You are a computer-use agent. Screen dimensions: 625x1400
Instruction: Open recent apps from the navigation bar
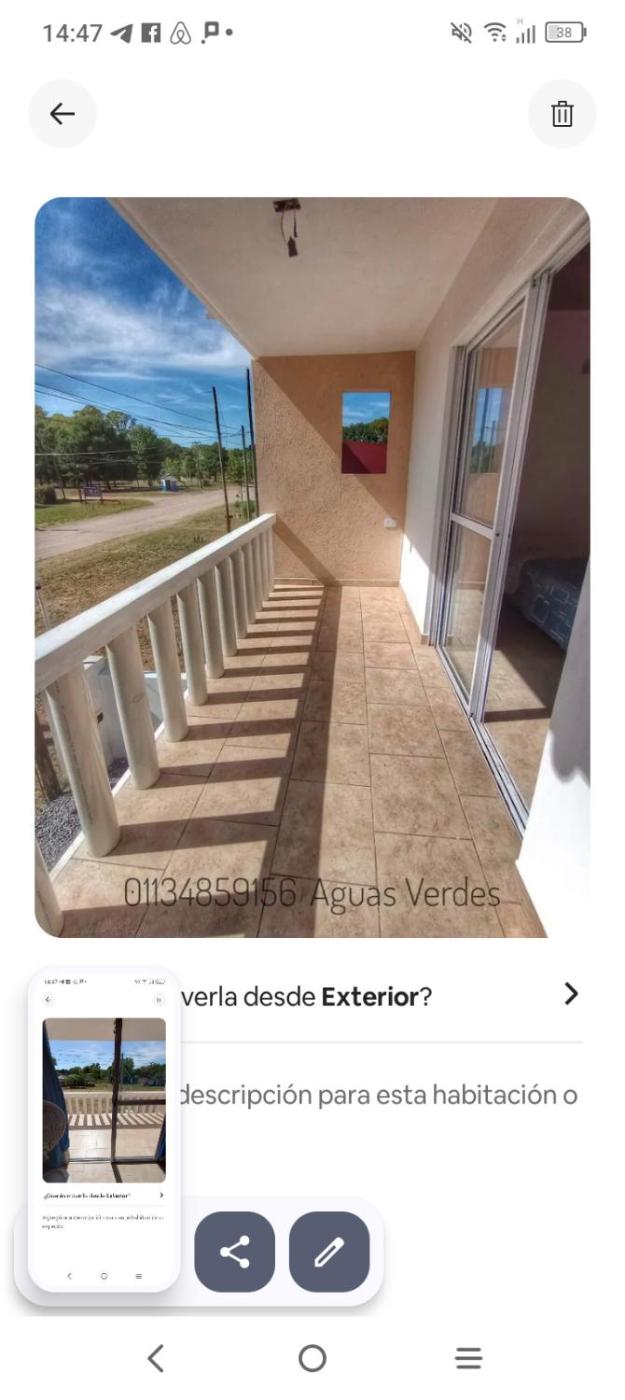click(468, 1357)
